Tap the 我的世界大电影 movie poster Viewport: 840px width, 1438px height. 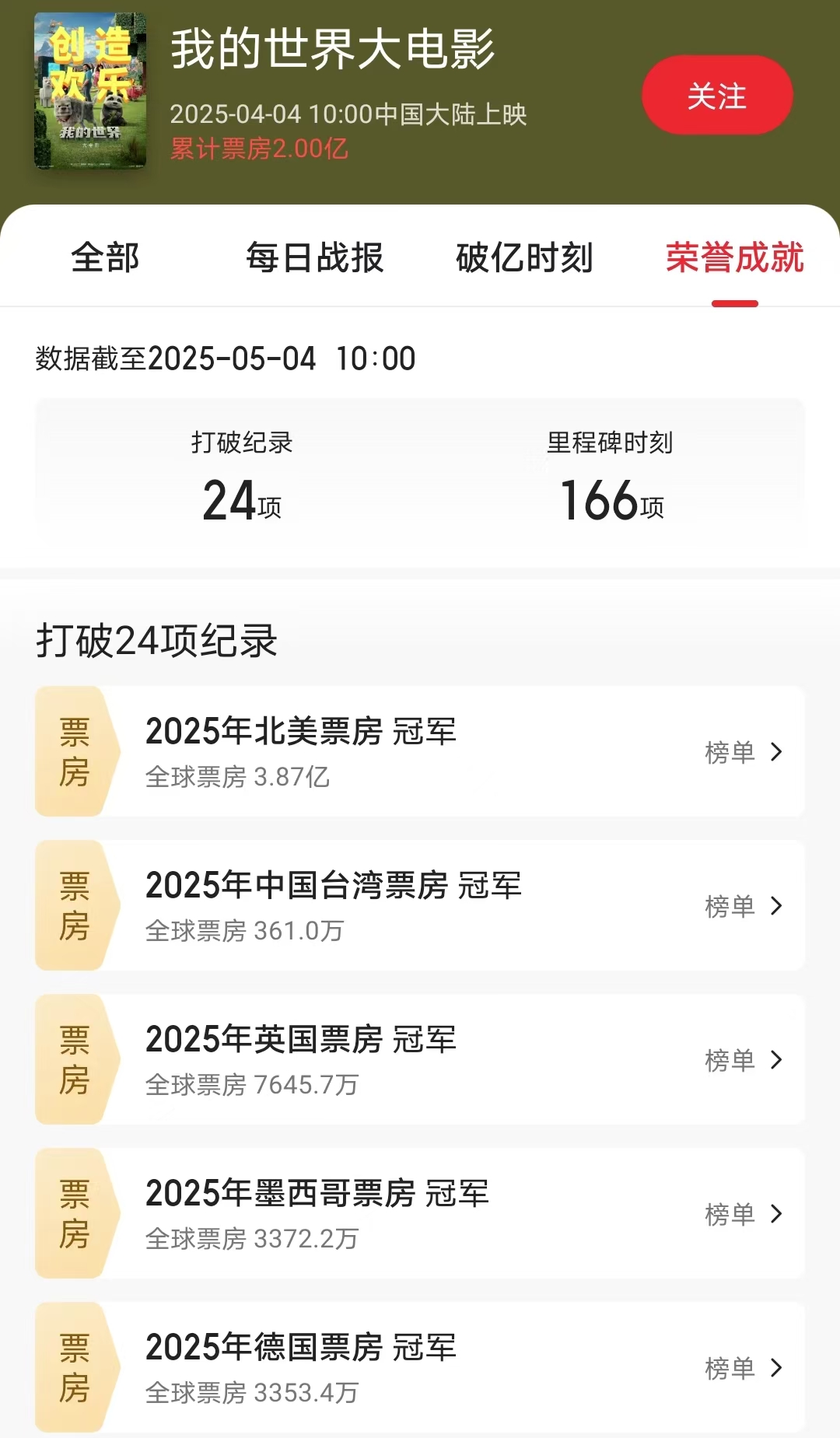click(90, 90)
